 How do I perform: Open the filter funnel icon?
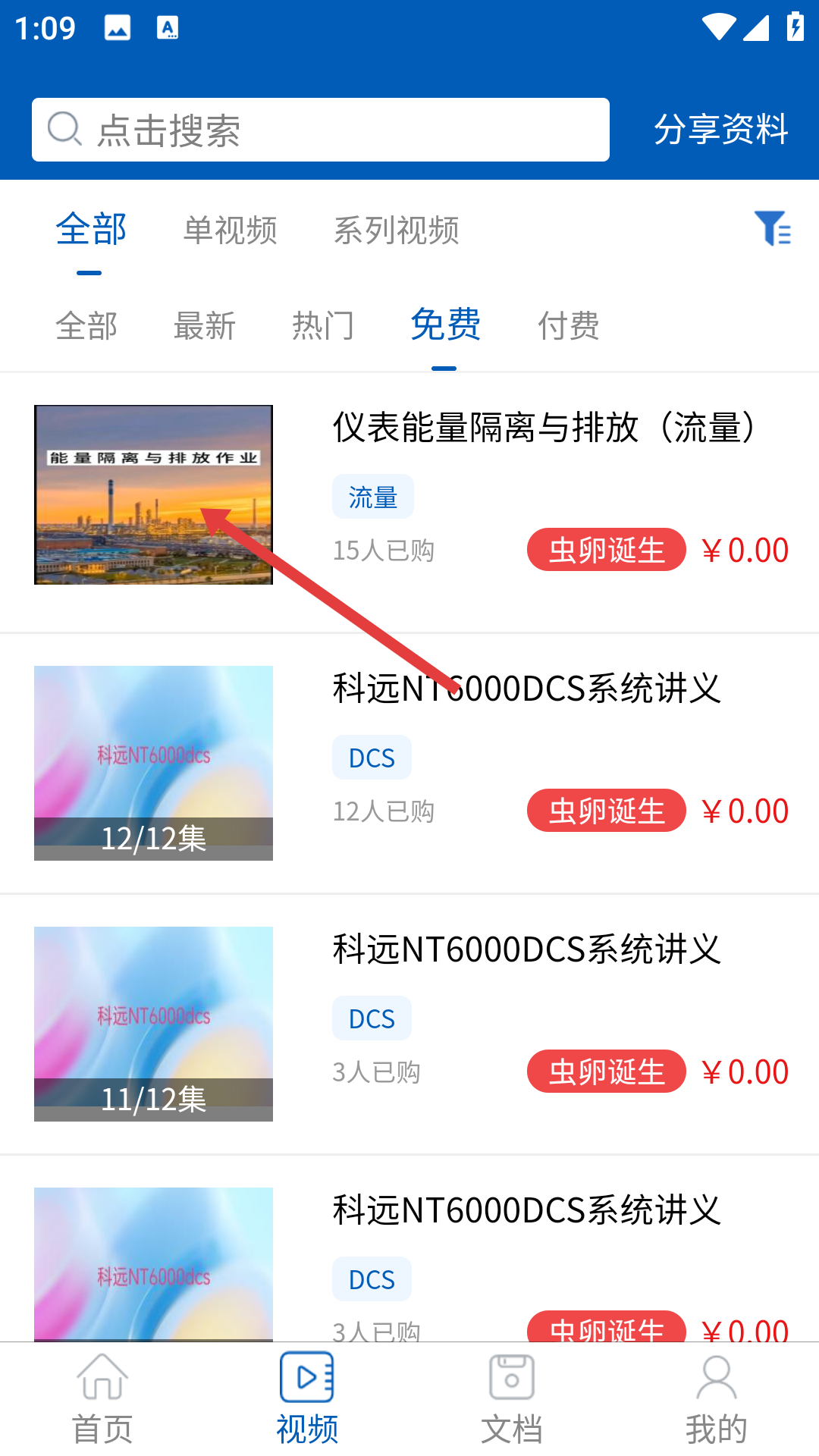tap(772, 228)
